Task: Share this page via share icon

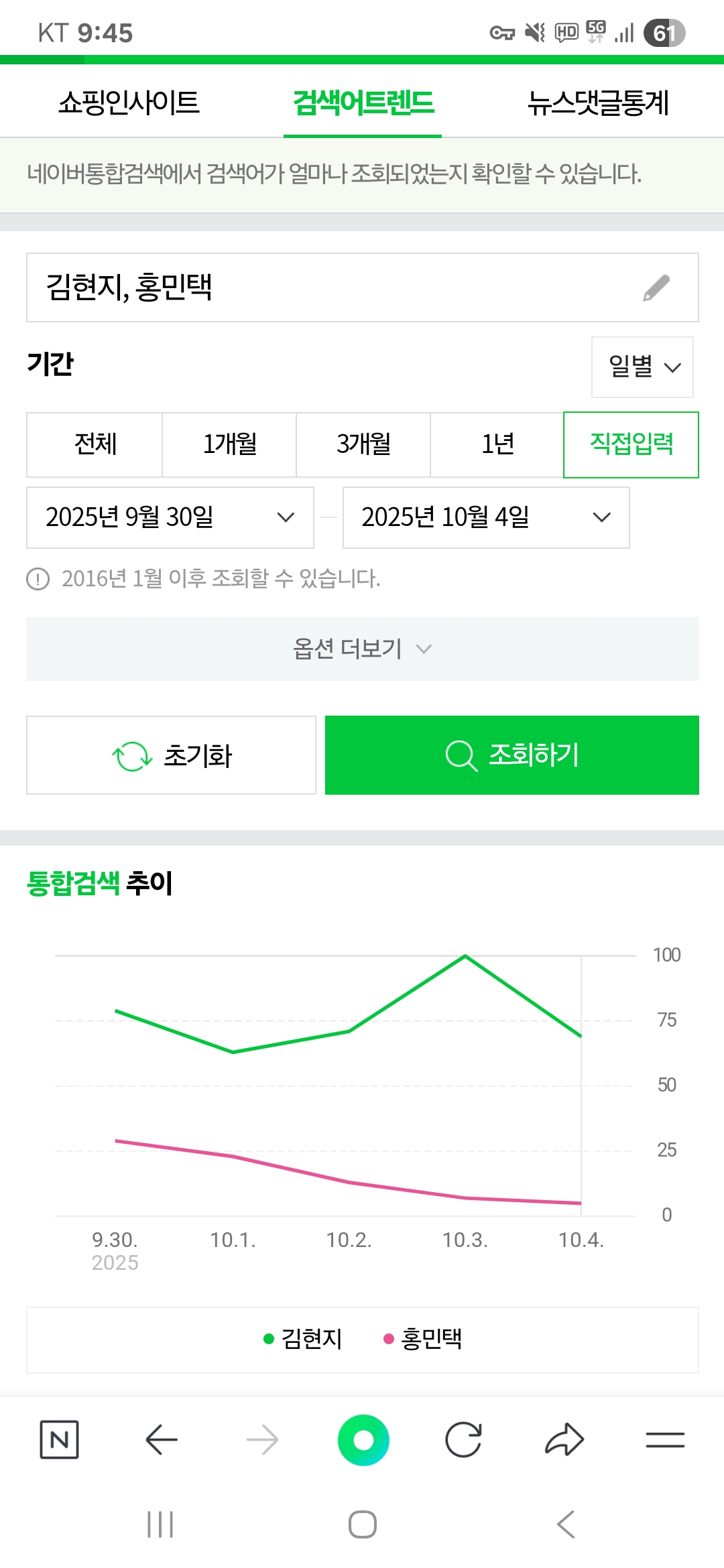Action: coord(564,1439)
